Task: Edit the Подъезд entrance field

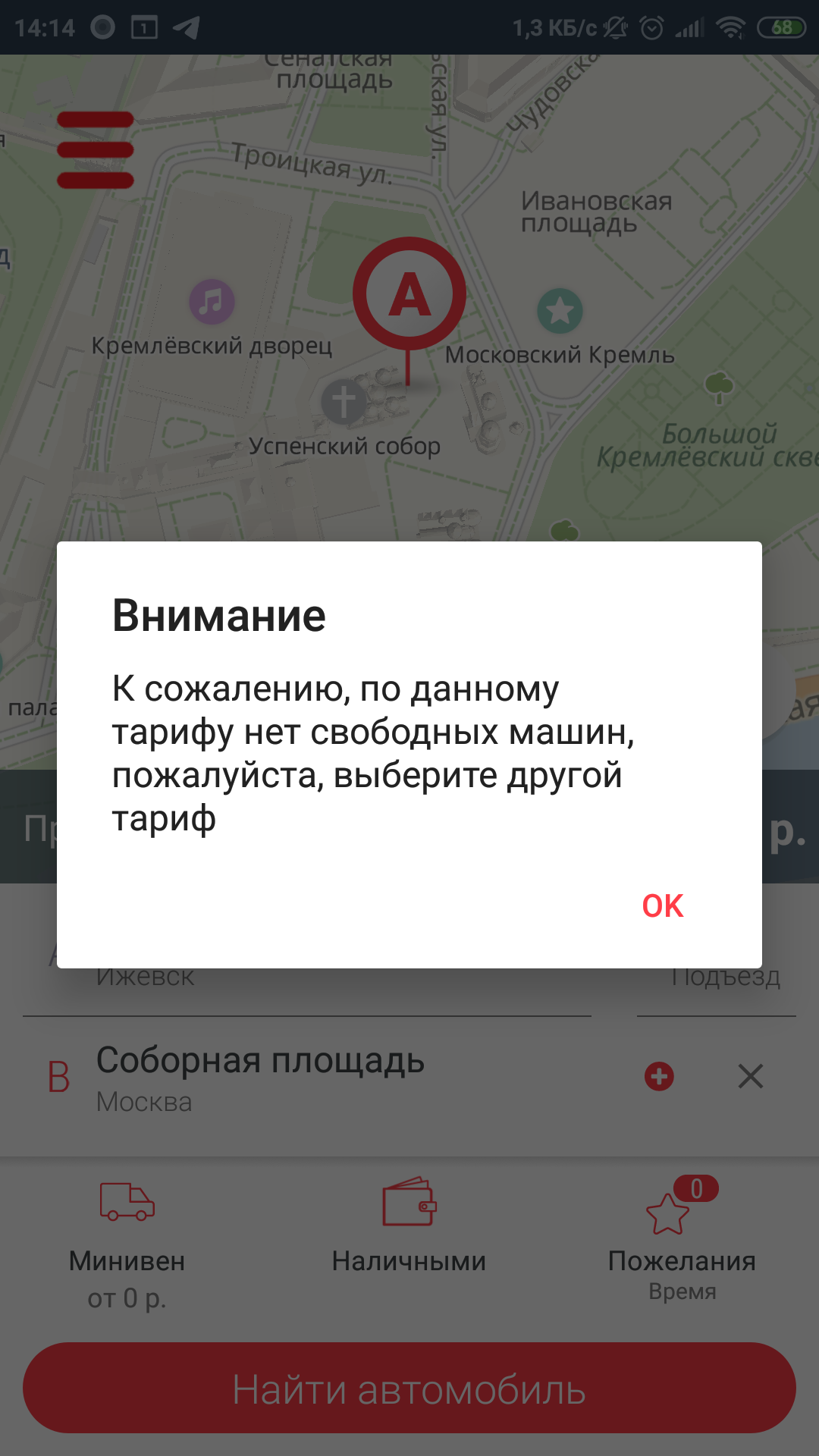Action: point(724,978)
